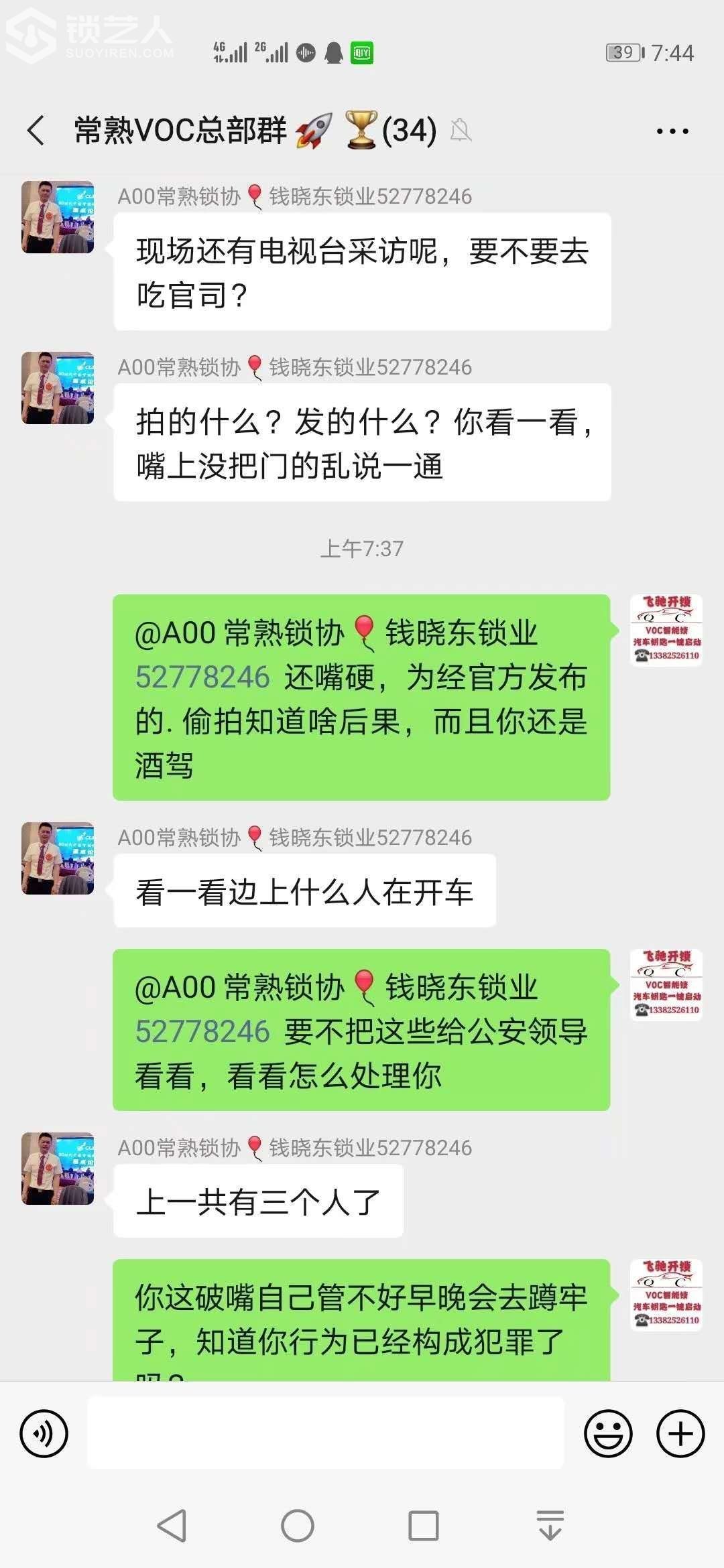Open the plus attachments menu
This screenshot has width=724, height=1568.
[x=680, y=1434]
